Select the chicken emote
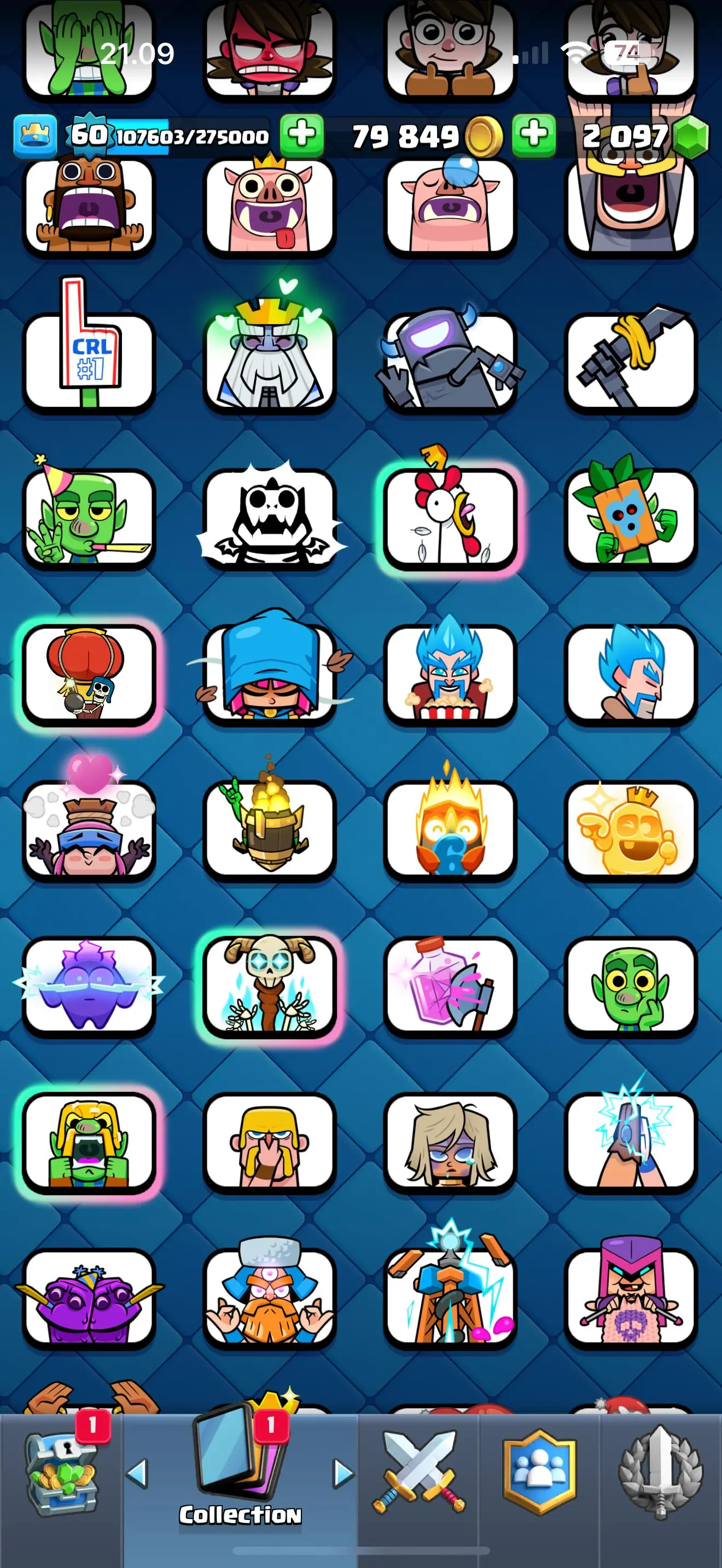The height and width of the screenshot is (1568, 722). click(450, 516)
